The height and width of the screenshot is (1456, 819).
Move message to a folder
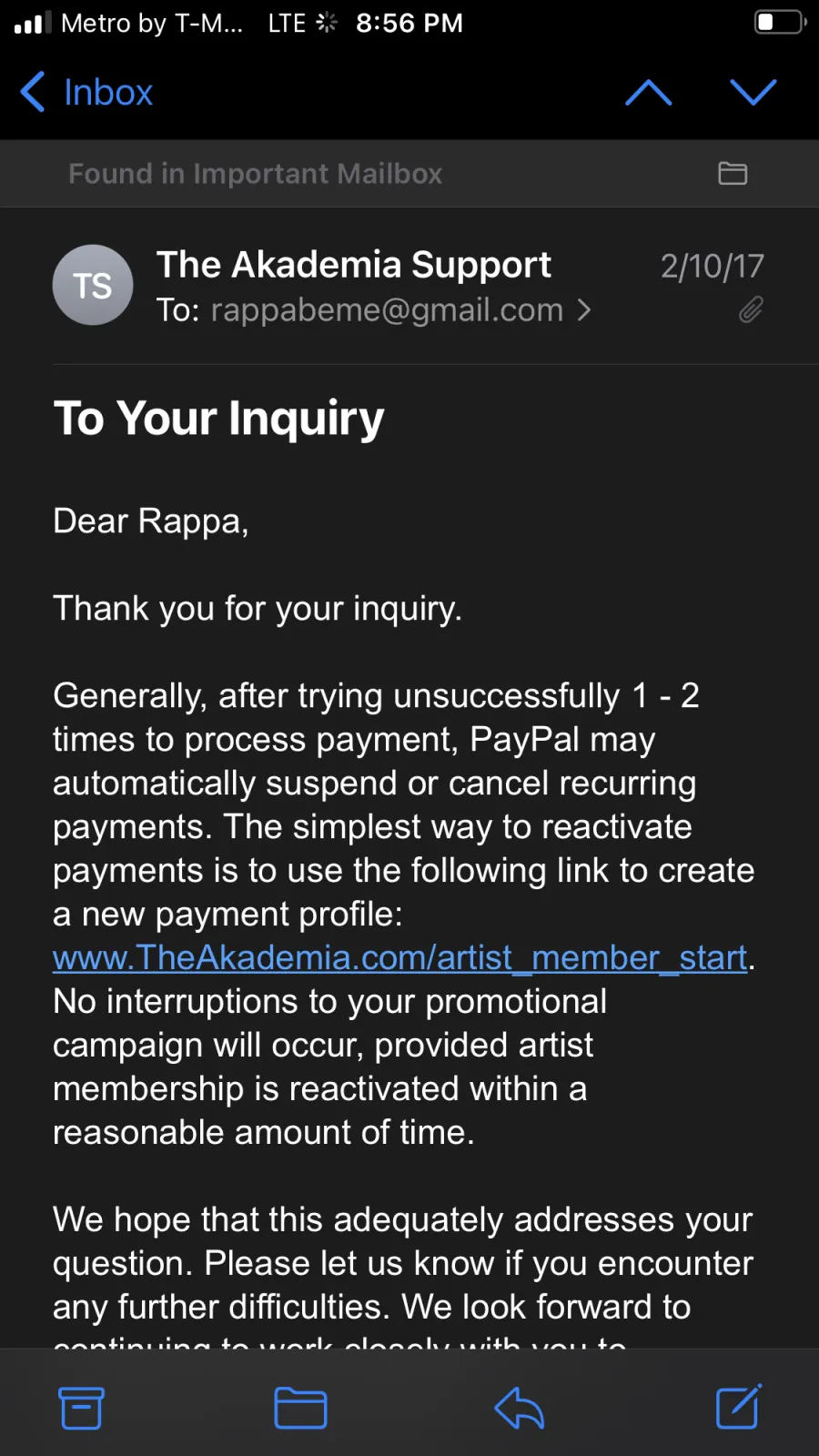coord(300,1408)
